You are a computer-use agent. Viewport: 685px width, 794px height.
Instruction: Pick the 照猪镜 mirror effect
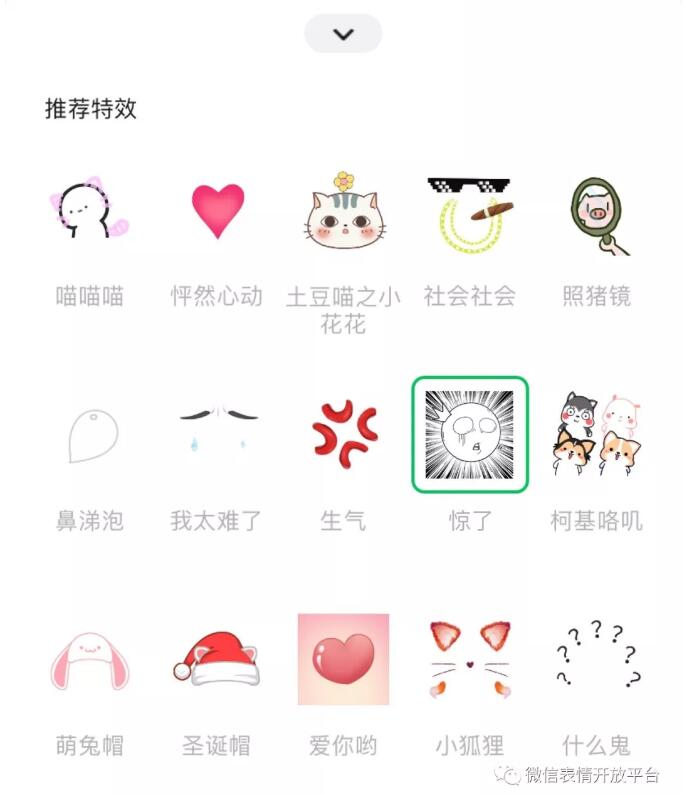[x=596, y=212]
